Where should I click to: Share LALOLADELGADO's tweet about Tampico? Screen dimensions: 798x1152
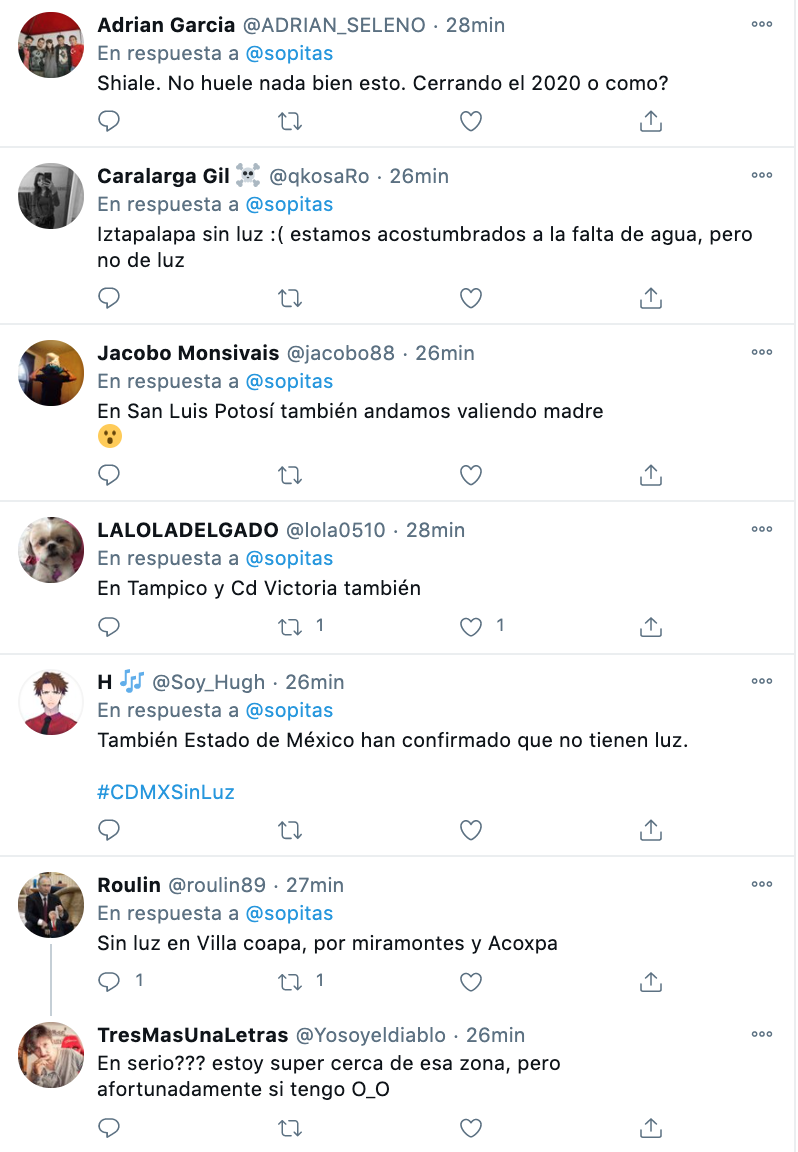(650, 627)
